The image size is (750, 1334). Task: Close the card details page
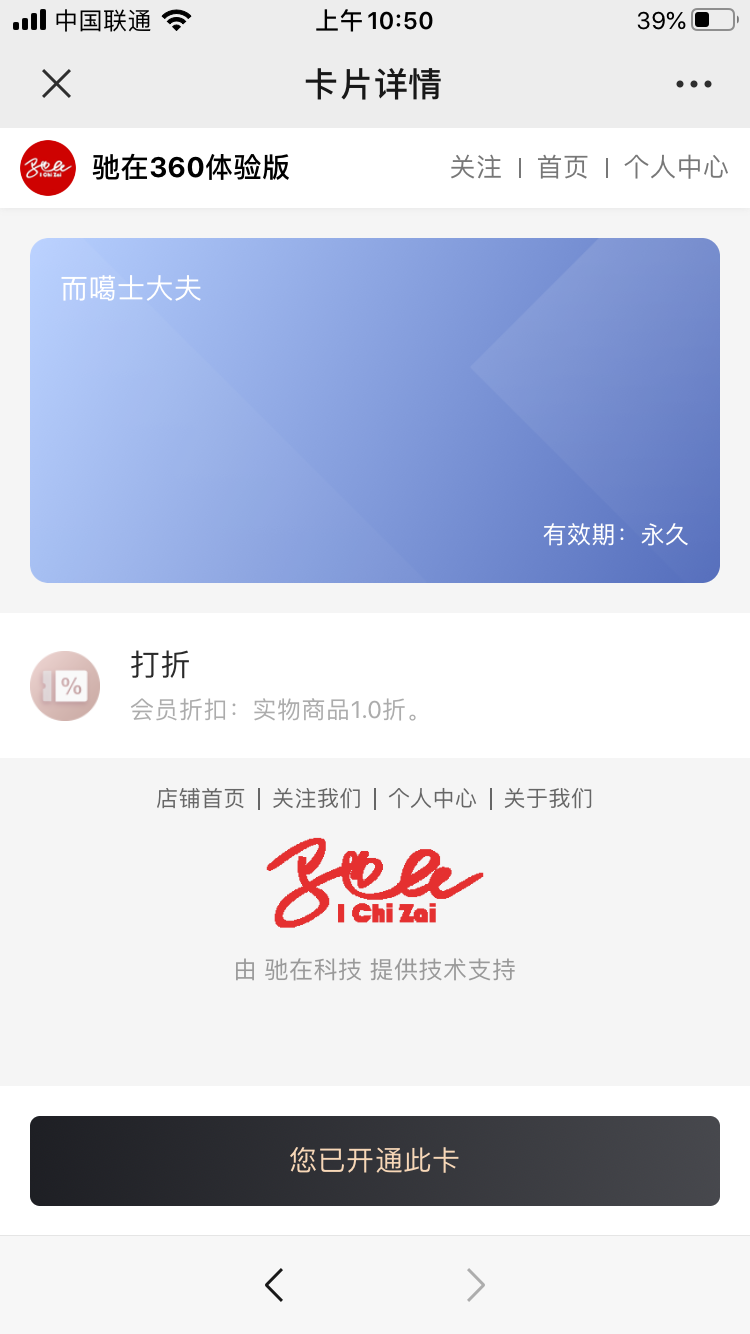click(x=56, y=84)
